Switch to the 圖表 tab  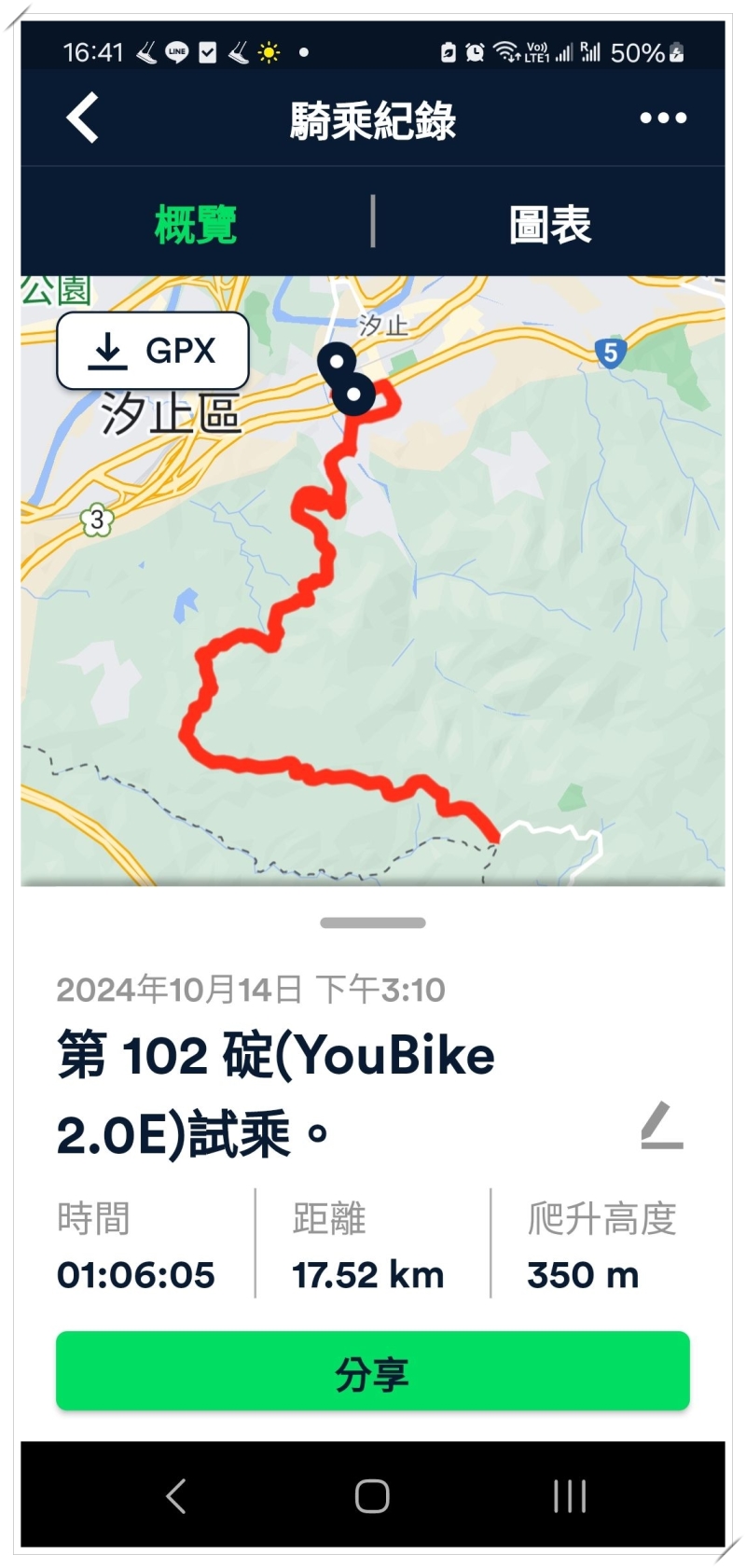pos(550,224)
